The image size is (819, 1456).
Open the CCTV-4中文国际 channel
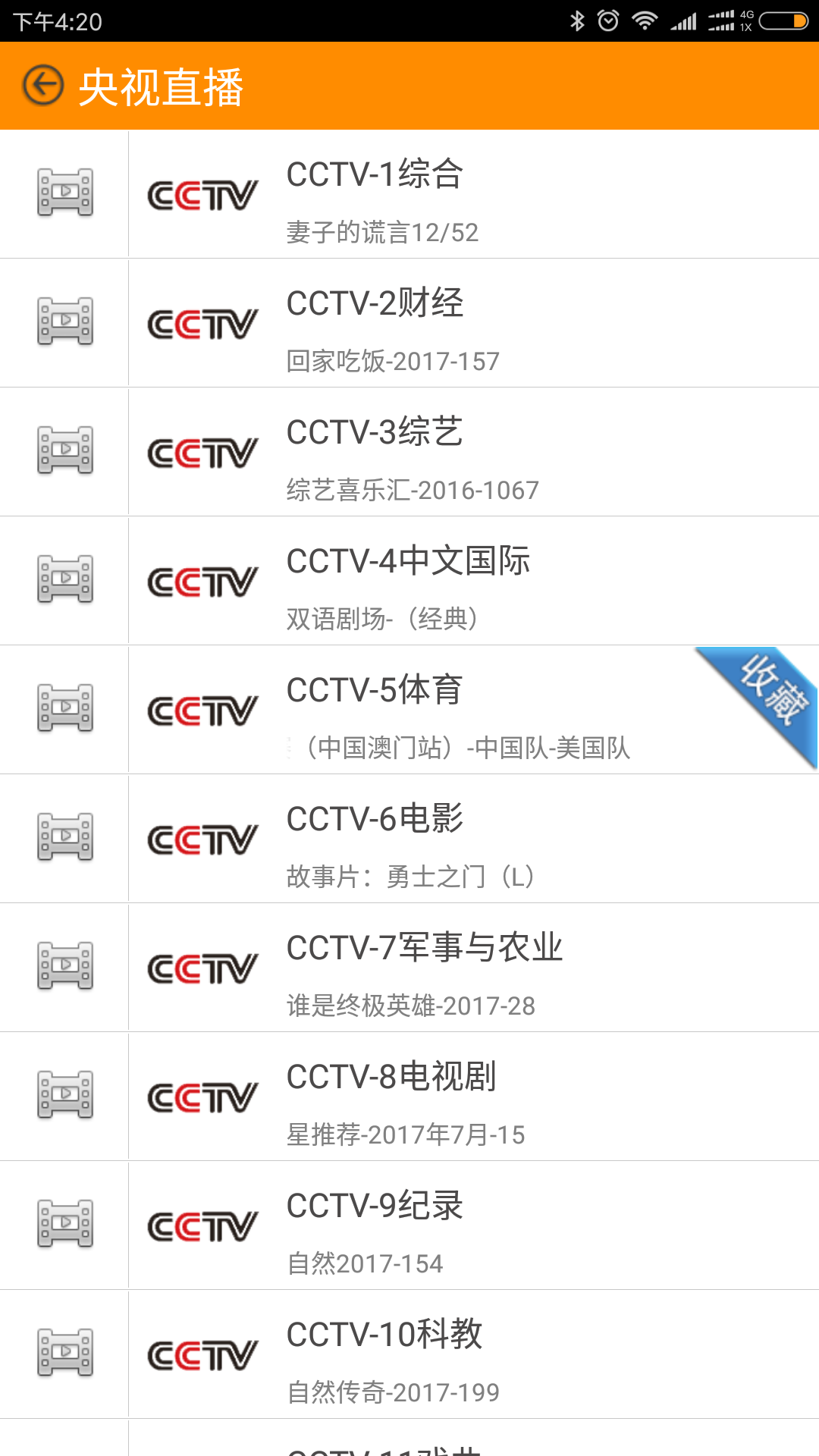[x=409, y=582]
